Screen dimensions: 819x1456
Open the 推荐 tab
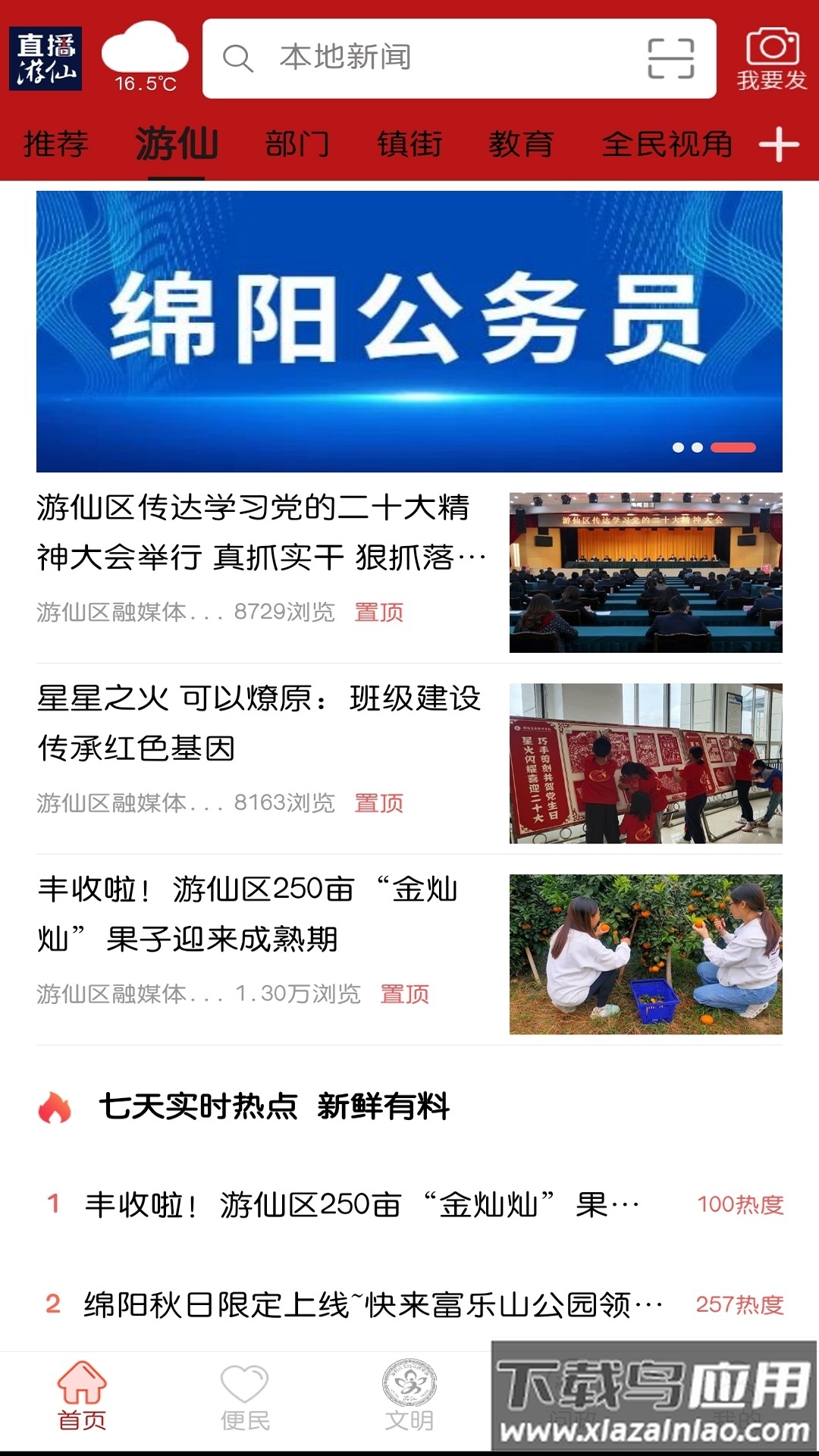pyautogui.click(x=57, y=143)
